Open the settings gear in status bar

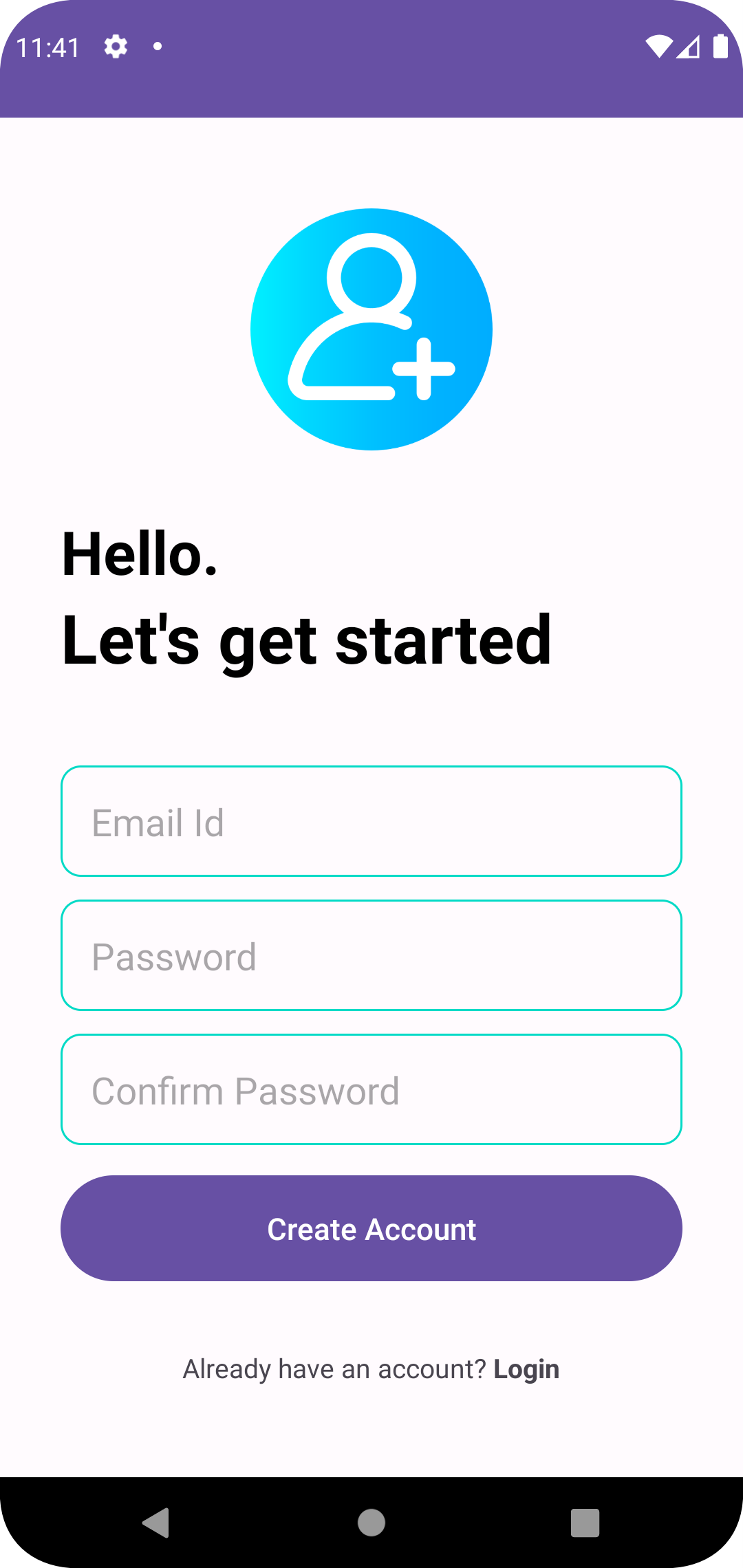[116, 46]
